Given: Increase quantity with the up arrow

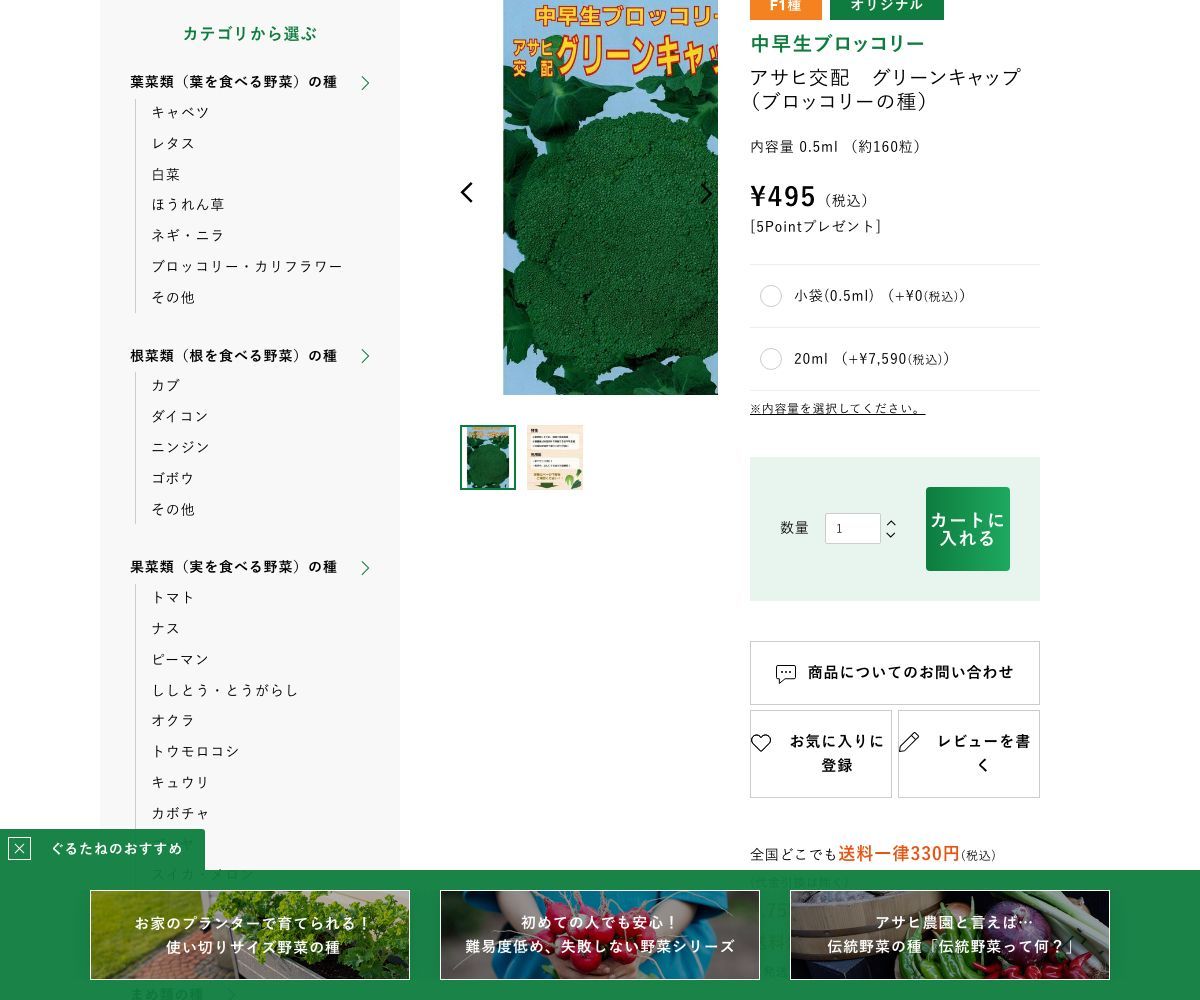Looking at the screenshot, I should 891,522.
